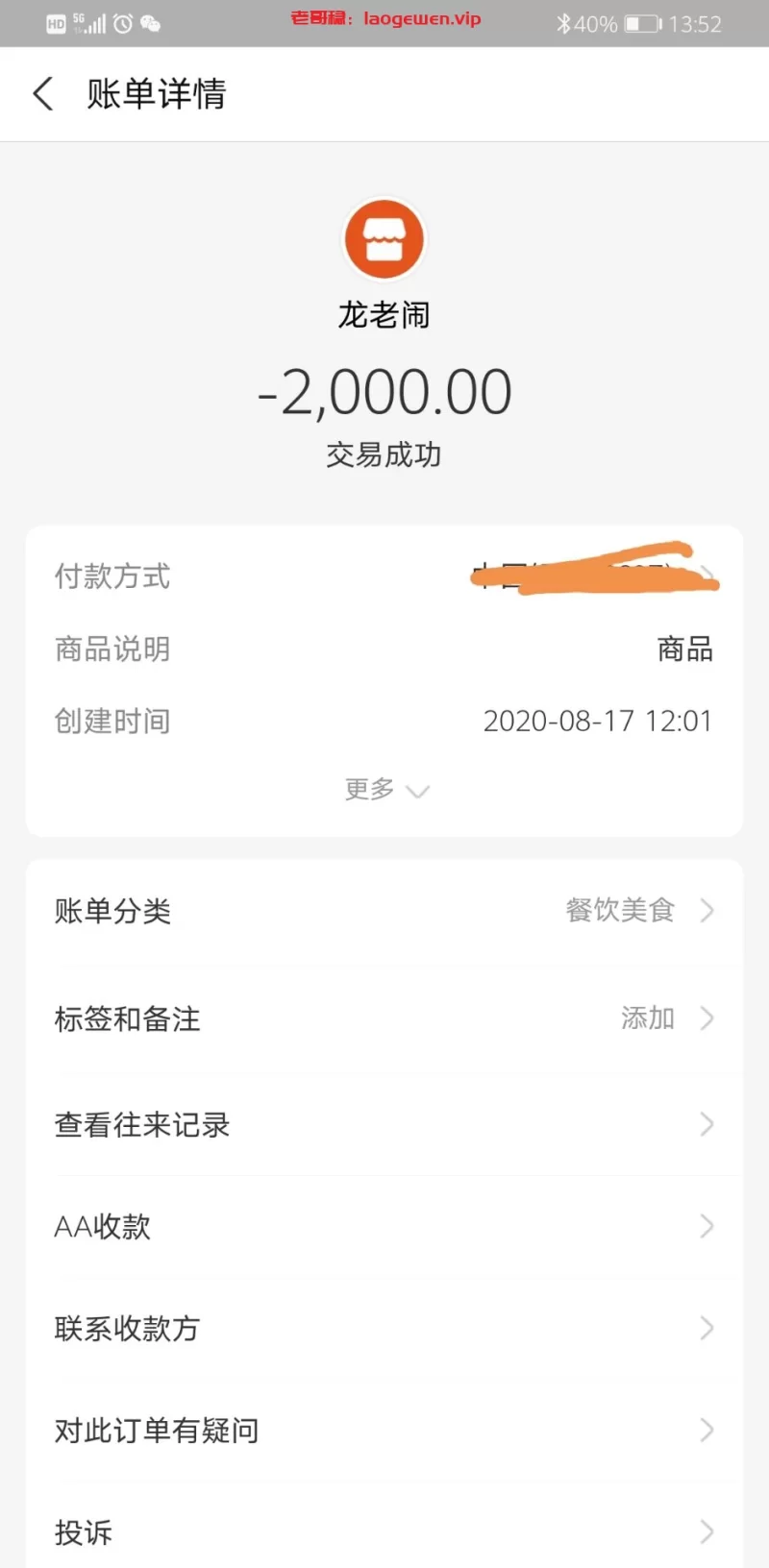Open the 投诉 complaint option
Screen dimensions: 769x1568
(x=384, y=1531)
